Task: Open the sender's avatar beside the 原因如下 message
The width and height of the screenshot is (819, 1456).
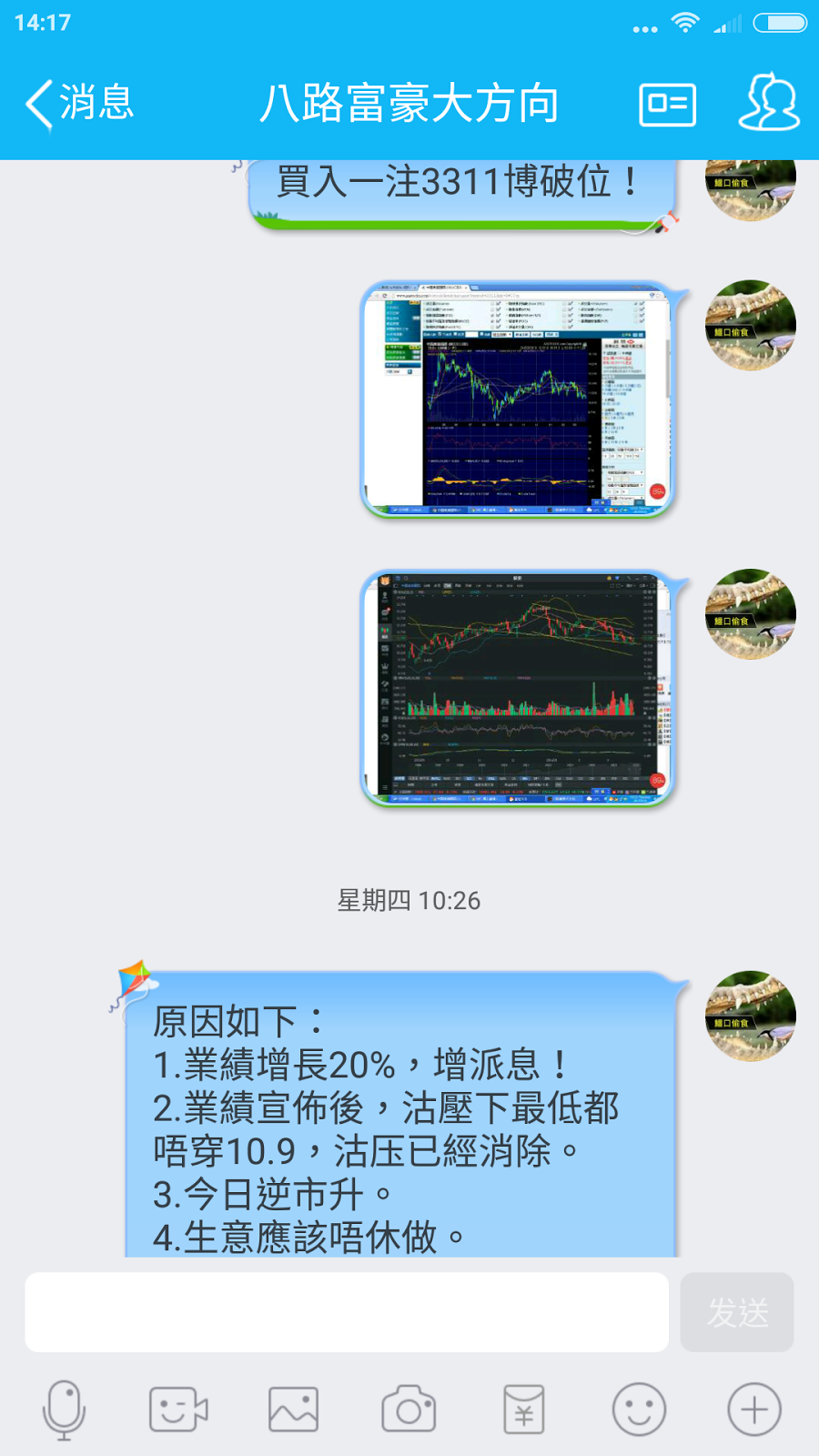Action: [751, 1016]
